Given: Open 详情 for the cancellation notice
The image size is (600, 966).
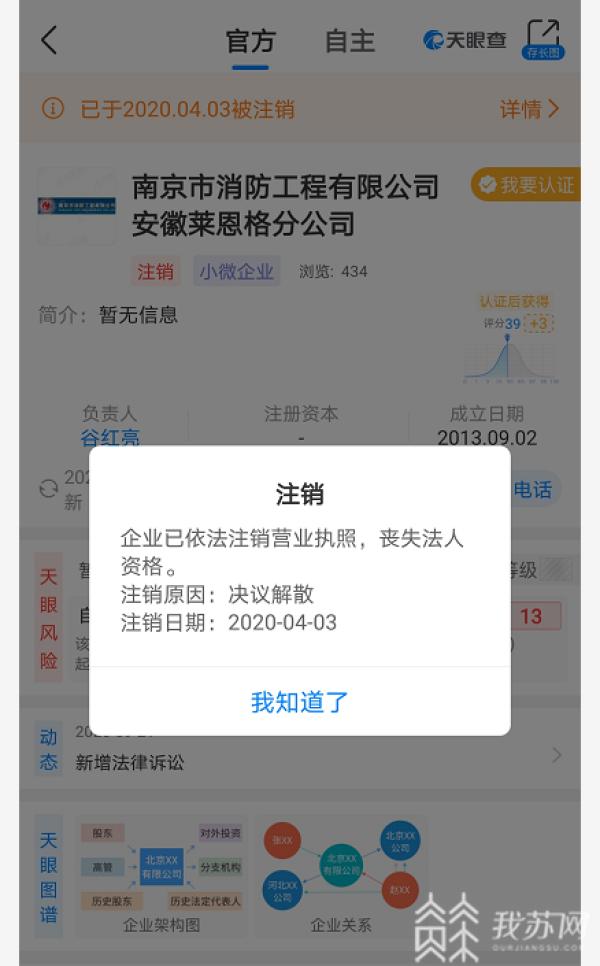Looking at the screenshot, I should 529,109.
